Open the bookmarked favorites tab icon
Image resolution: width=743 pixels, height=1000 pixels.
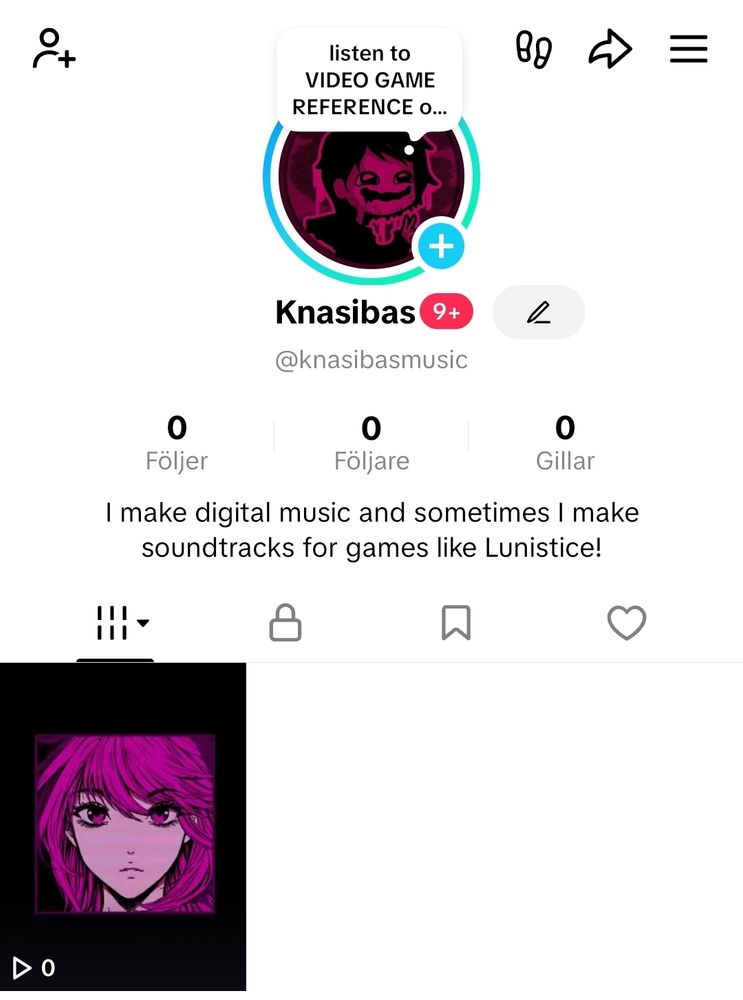pyautogui.click(x=456, y=622)
